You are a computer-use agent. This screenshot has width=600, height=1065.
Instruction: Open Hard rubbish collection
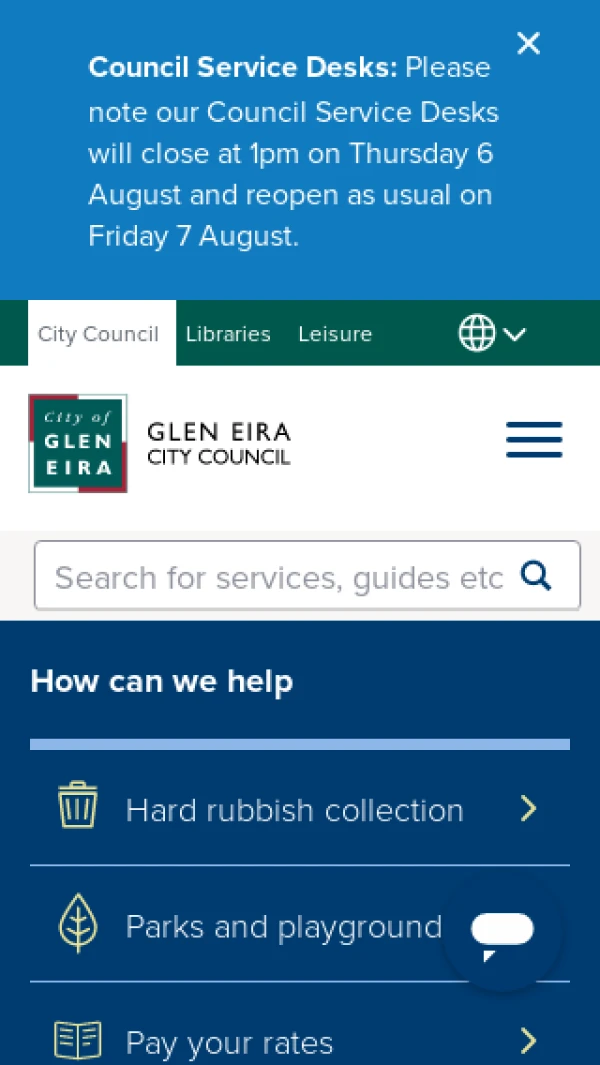300,810
